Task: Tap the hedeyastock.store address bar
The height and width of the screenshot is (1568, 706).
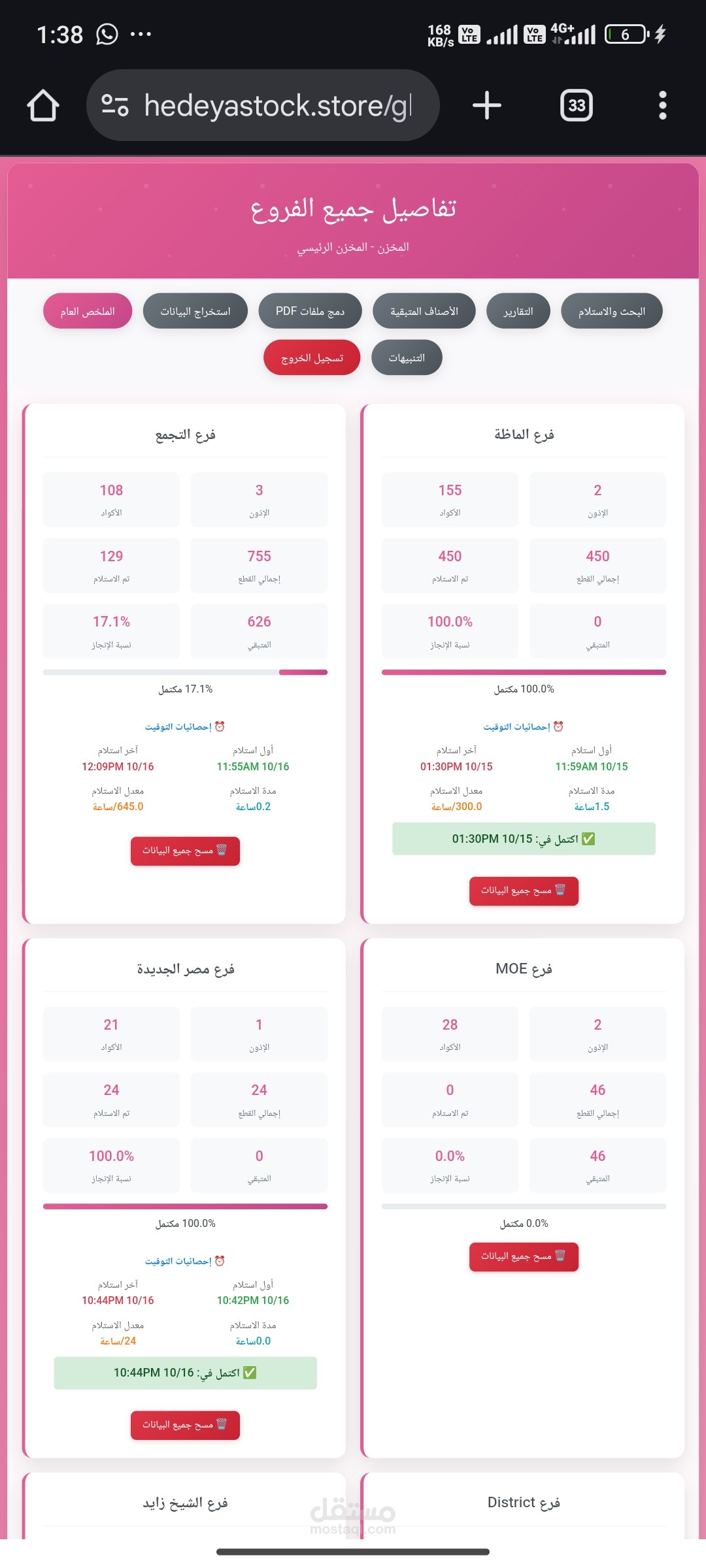Action: (x=263, y=105)
